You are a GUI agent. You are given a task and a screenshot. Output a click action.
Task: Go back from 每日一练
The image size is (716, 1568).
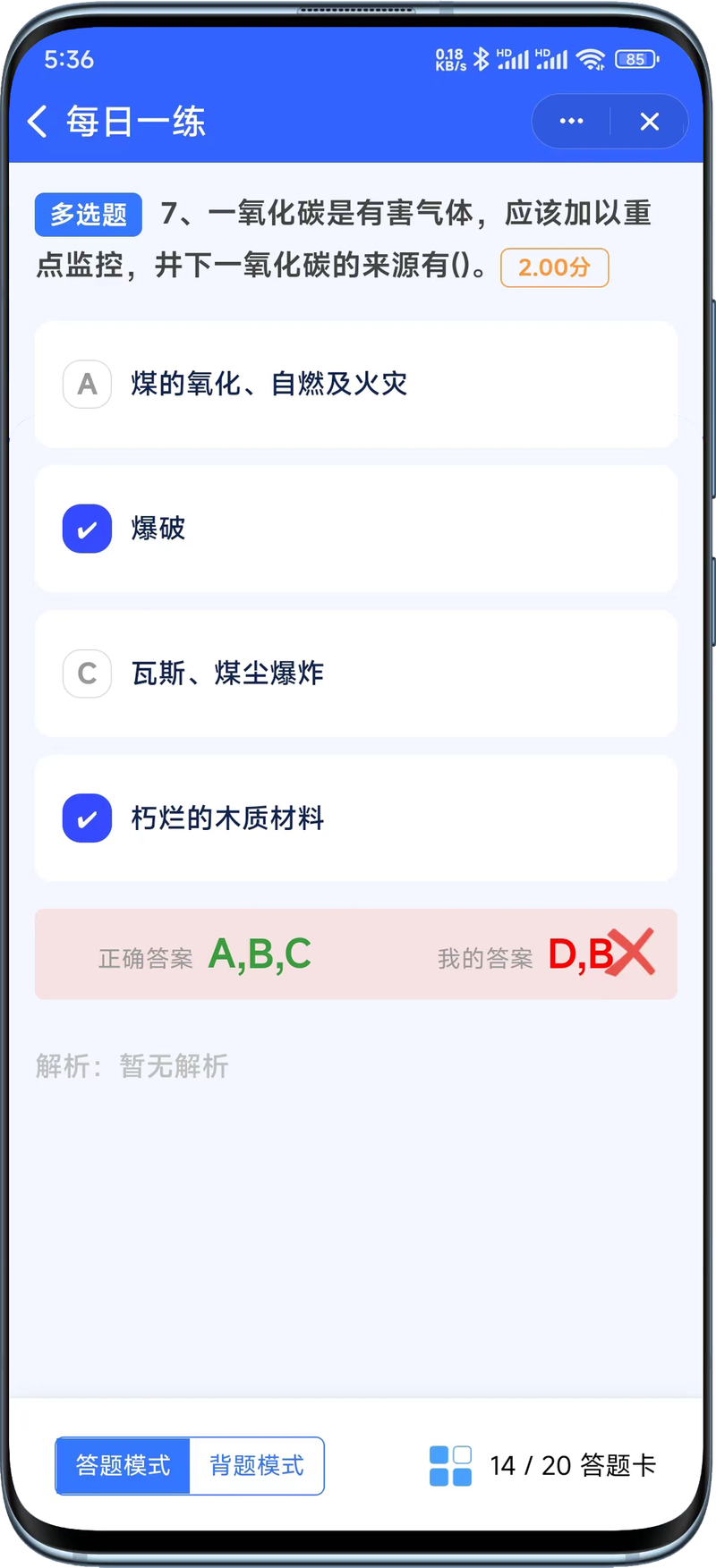tap(37, 122)
